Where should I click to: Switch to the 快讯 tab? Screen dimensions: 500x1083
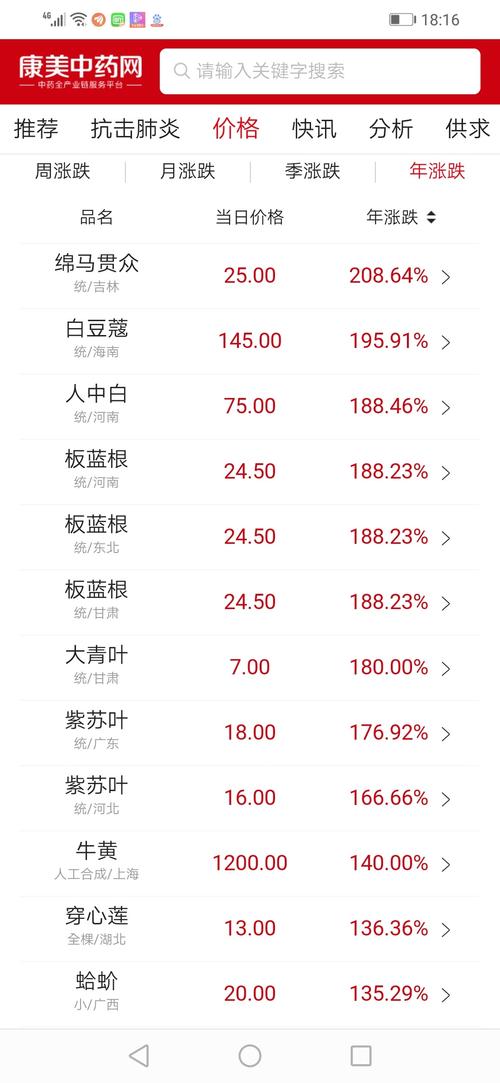click(x=314, y=129)
